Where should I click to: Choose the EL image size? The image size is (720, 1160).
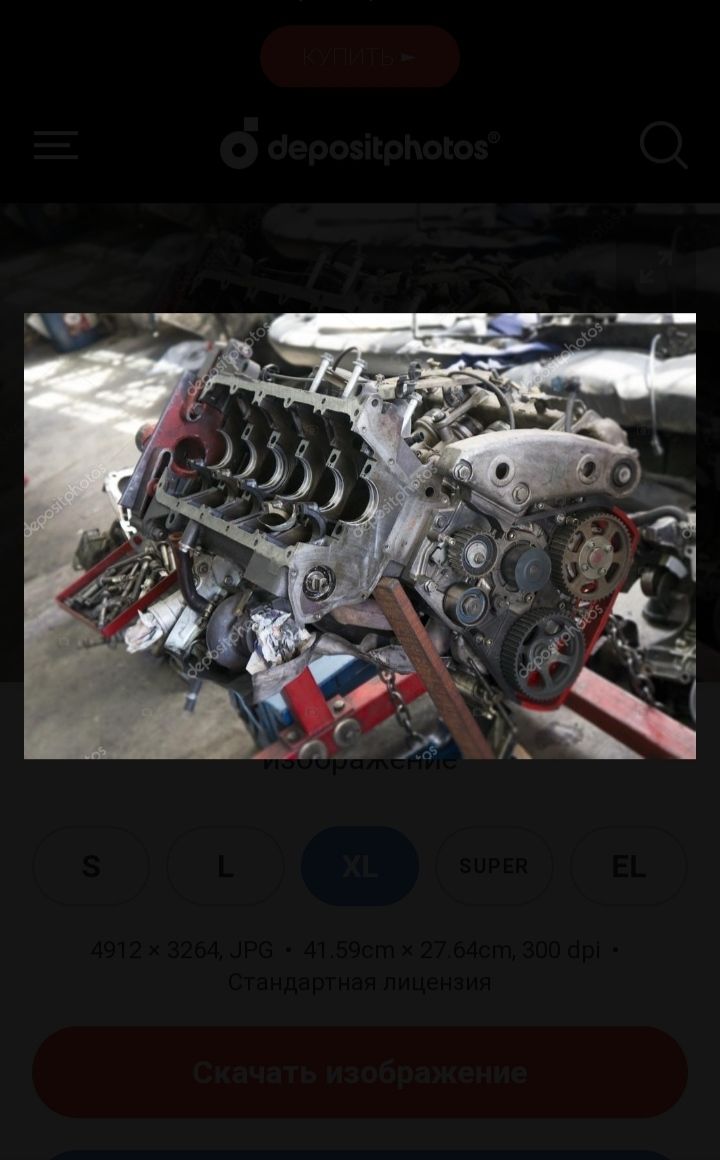click(628, 866)
